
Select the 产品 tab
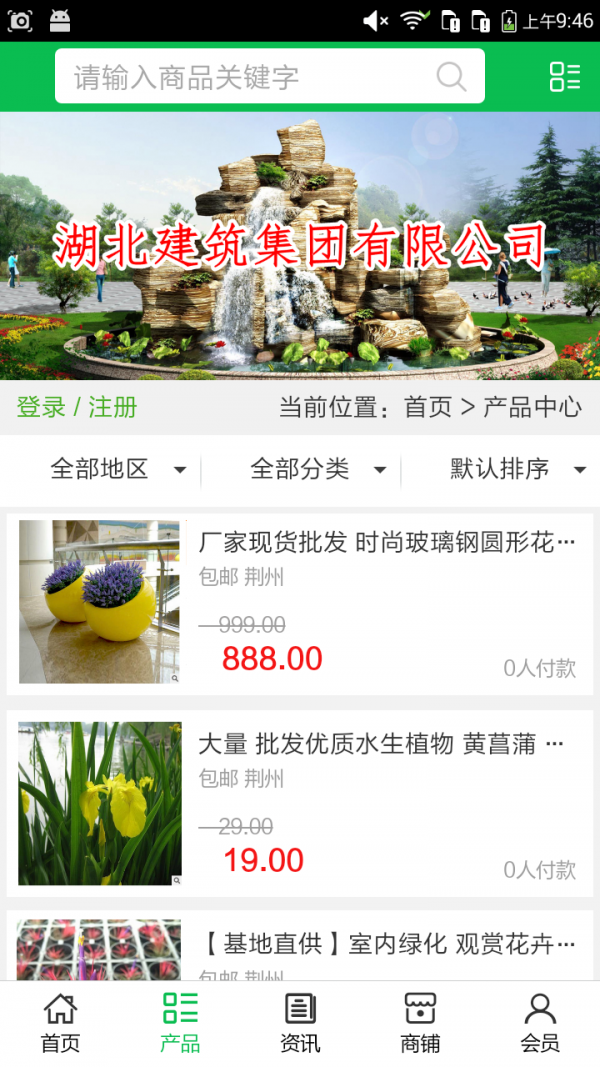[x=180, y=1023]
